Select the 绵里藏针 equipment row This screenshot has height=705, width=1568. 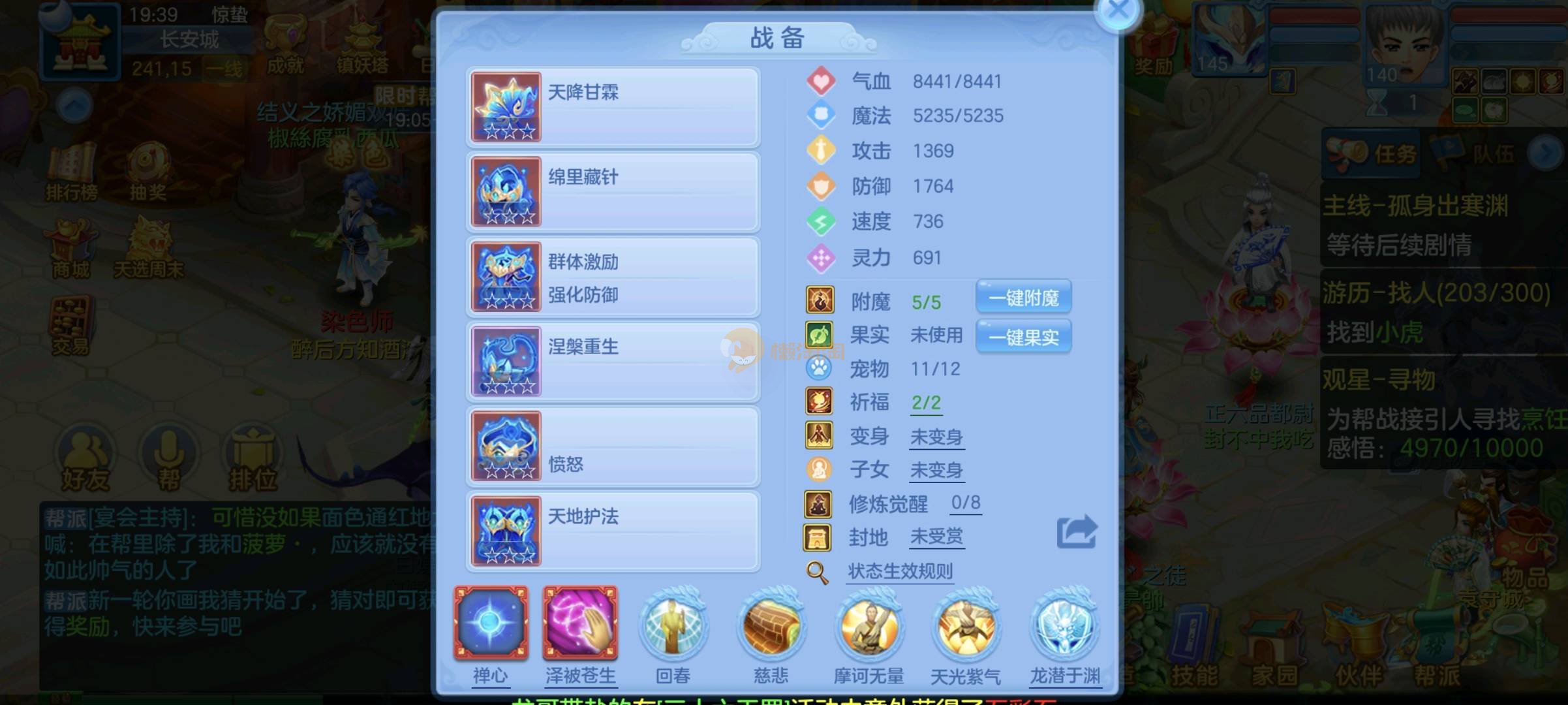(613, 193)
